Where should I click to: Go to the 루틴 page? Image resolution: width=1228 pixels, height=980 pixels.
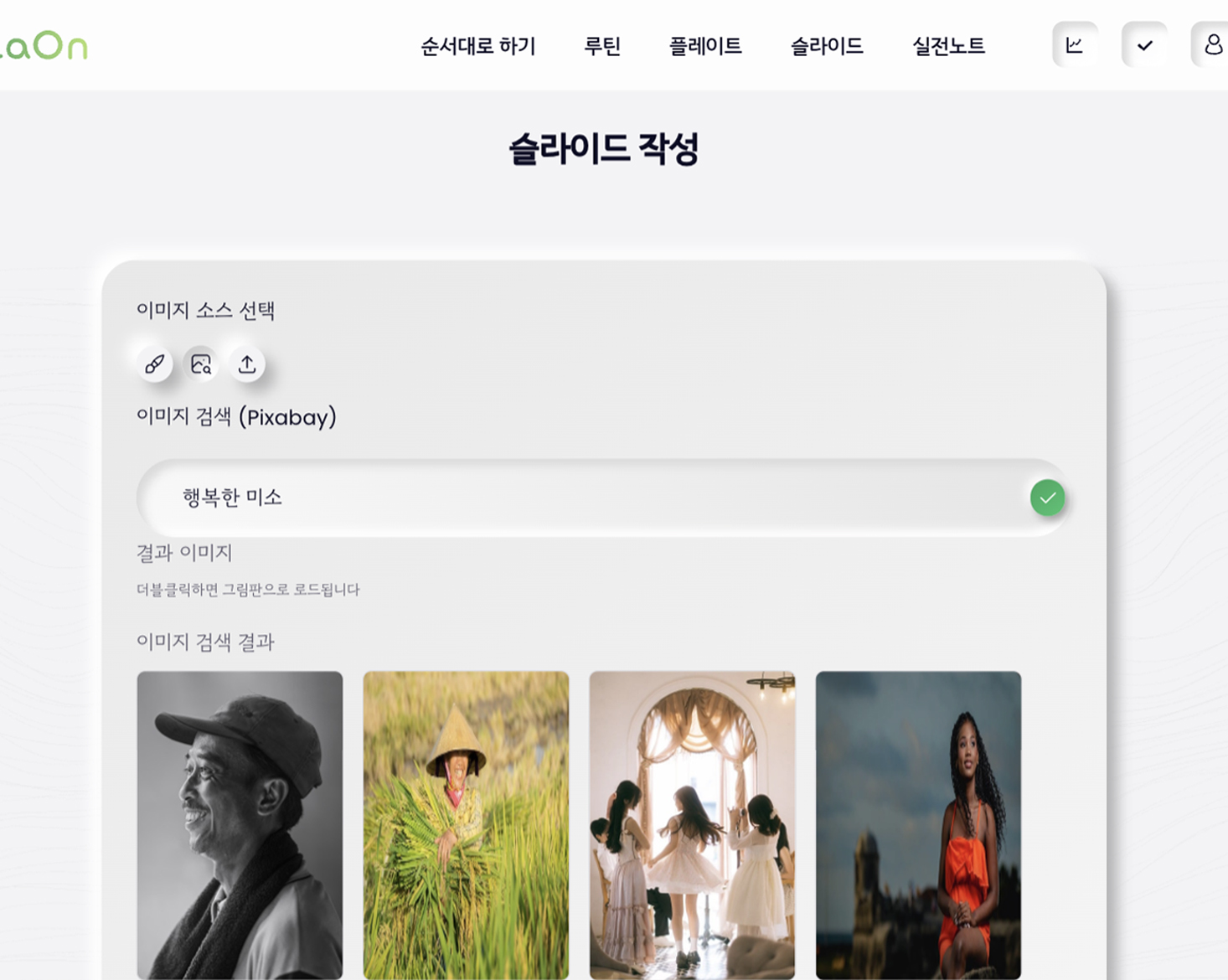[601, 46]
